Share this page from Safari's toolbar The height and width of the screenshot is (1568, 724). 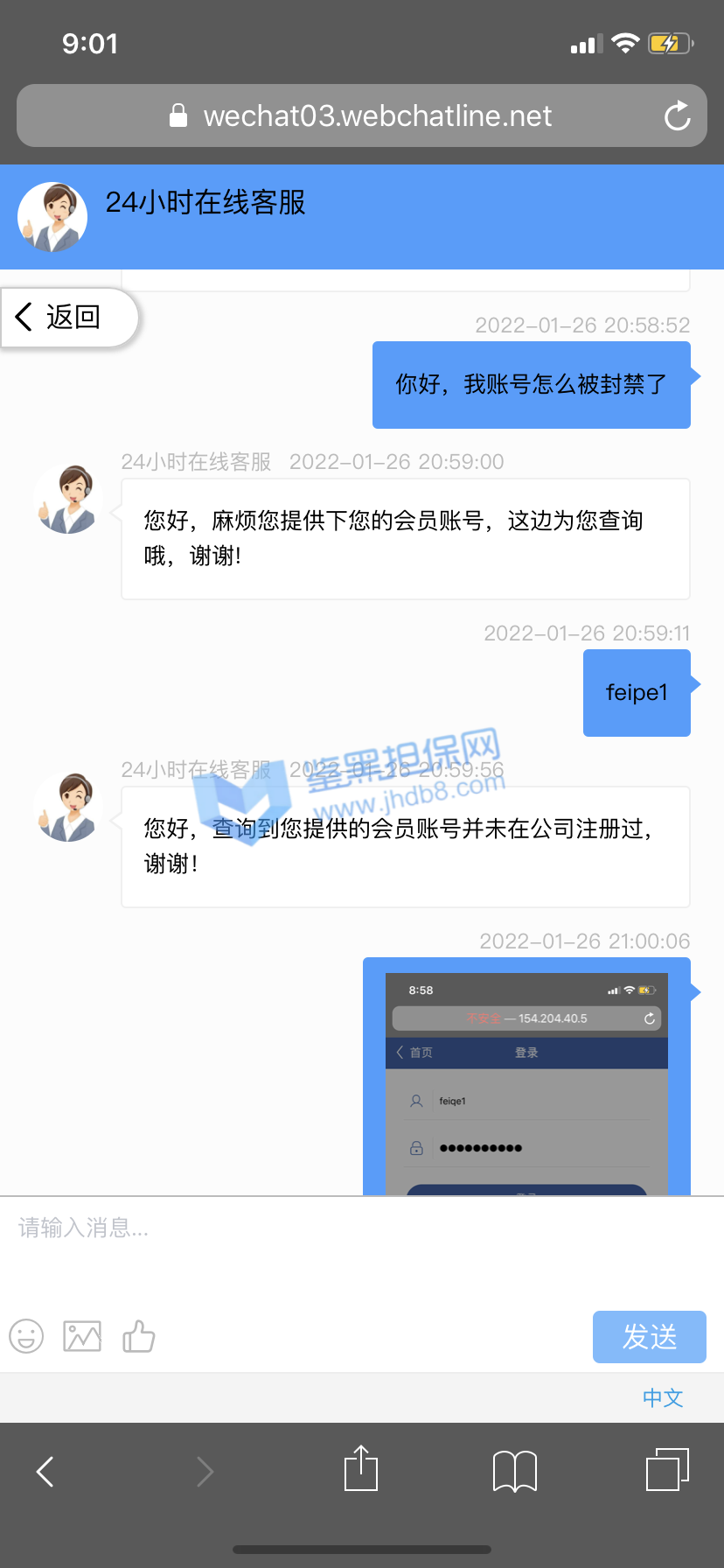click(361, 1469)
